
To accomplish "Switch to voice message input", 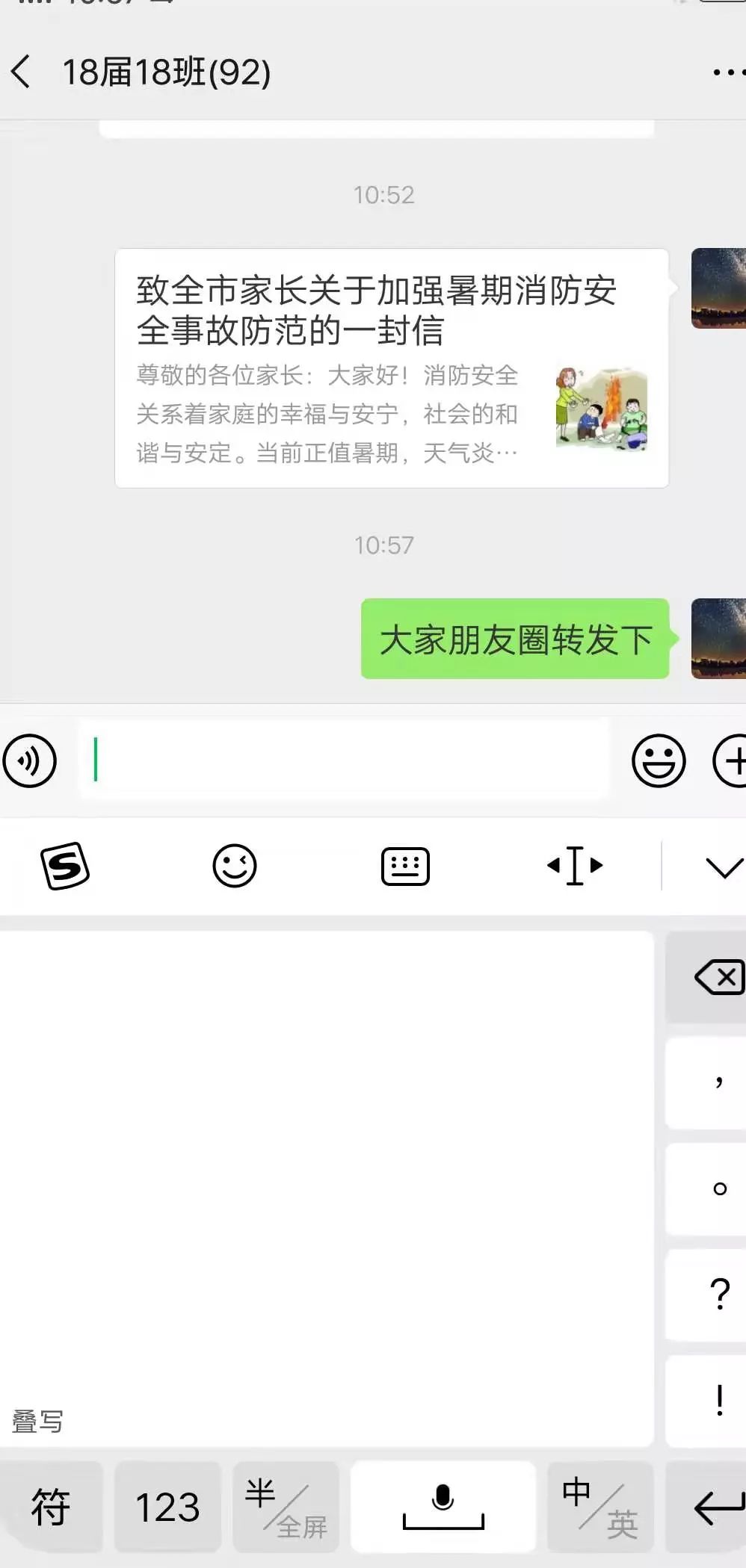I will coord(30,760).
